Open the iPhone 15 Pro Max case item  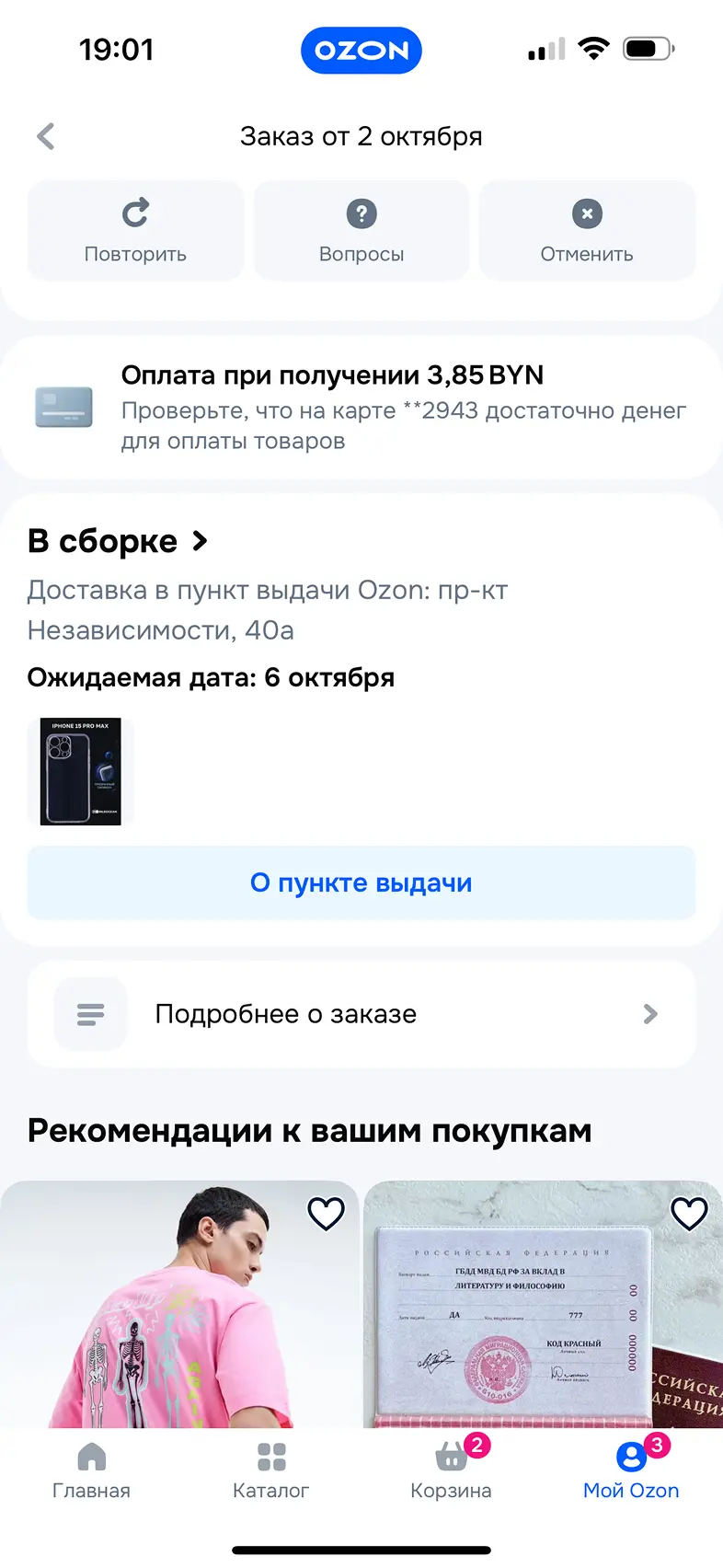click(81, 771)
